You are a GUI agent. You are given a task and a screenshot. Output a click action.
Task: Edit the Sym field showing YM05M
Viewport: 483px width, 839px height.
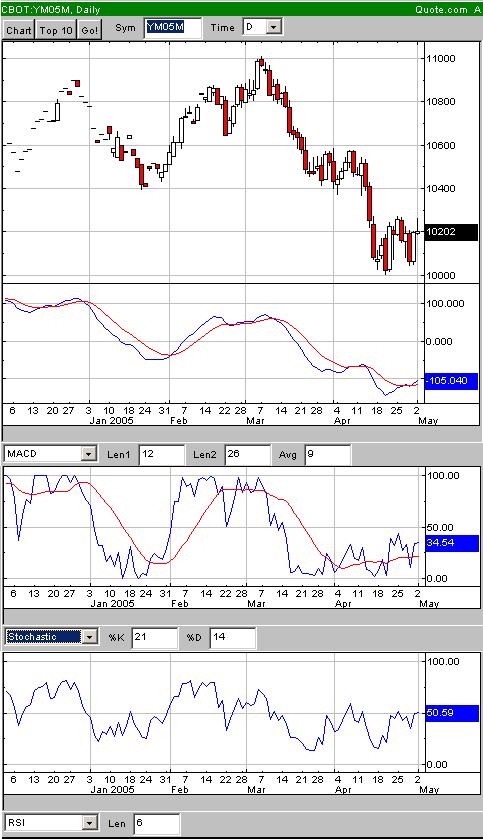(173, 28)
